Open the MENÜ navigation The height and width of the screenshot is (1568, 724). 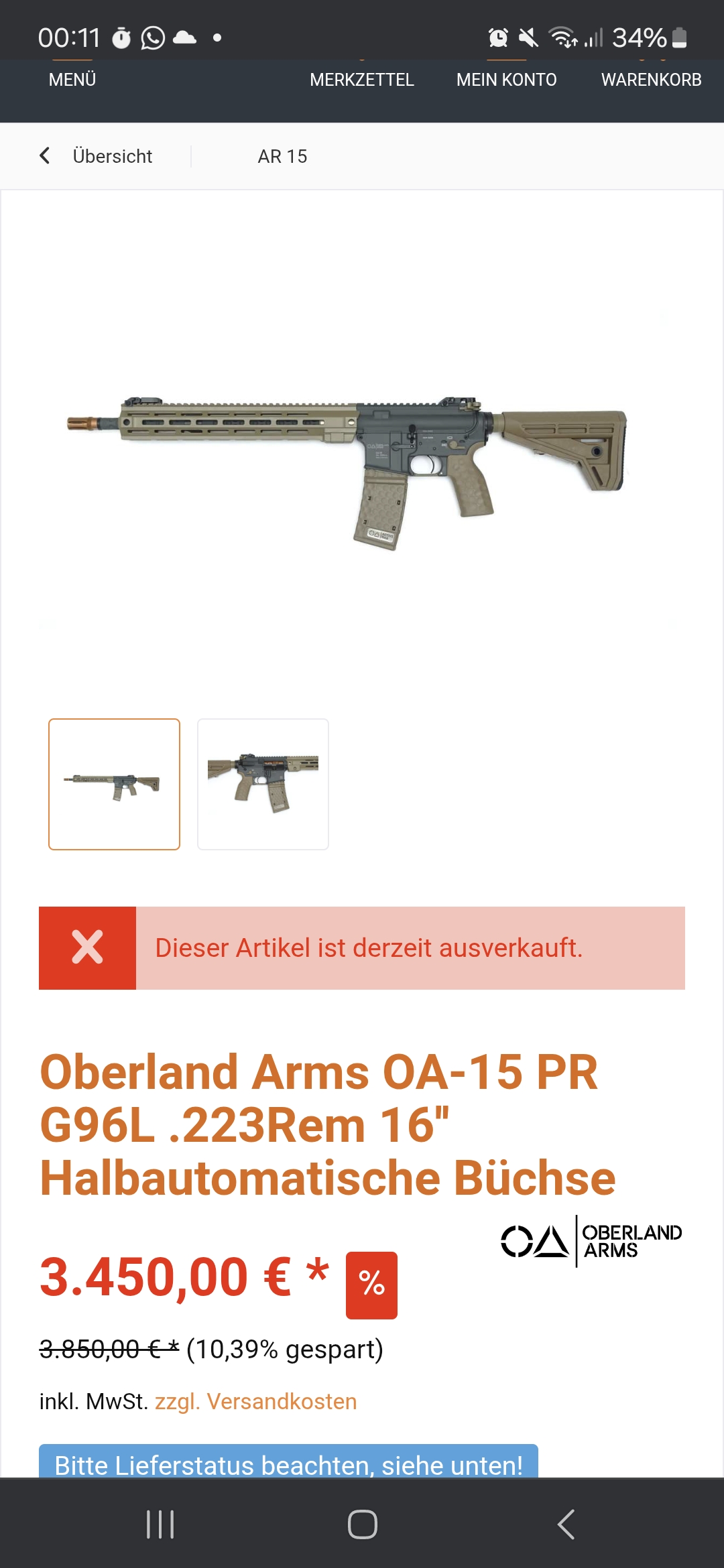[x=72, y=80]
